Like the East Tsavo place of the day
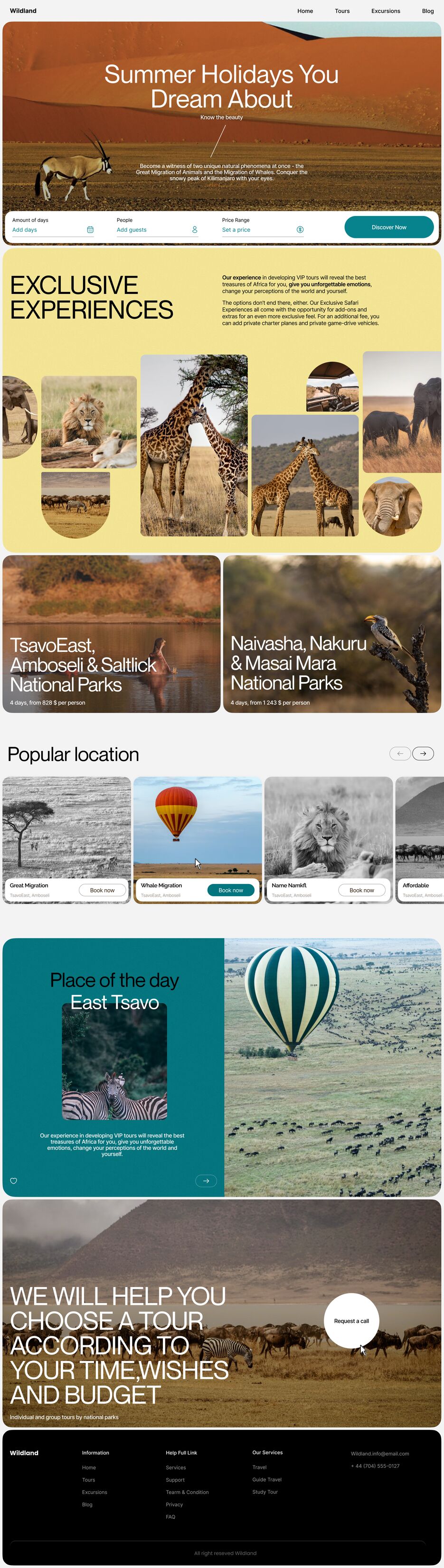This screenshot has height=1568, width=444. tap(13, 1181)
